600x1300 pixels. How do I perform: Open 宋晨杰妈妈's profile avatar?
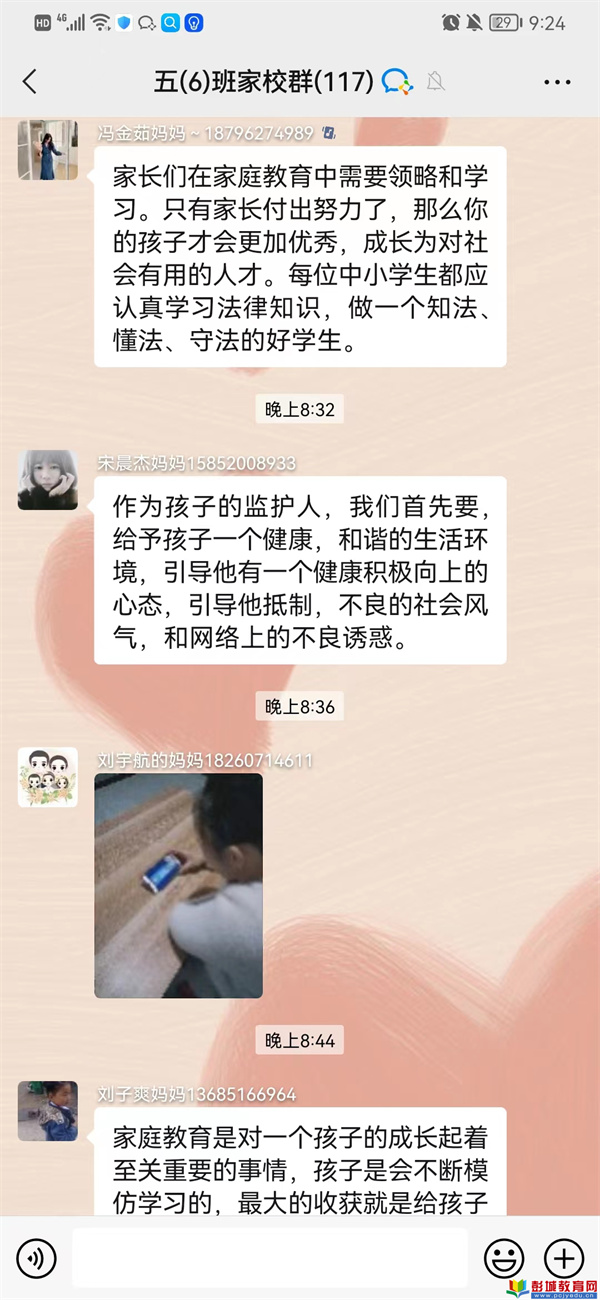(47, 480)
